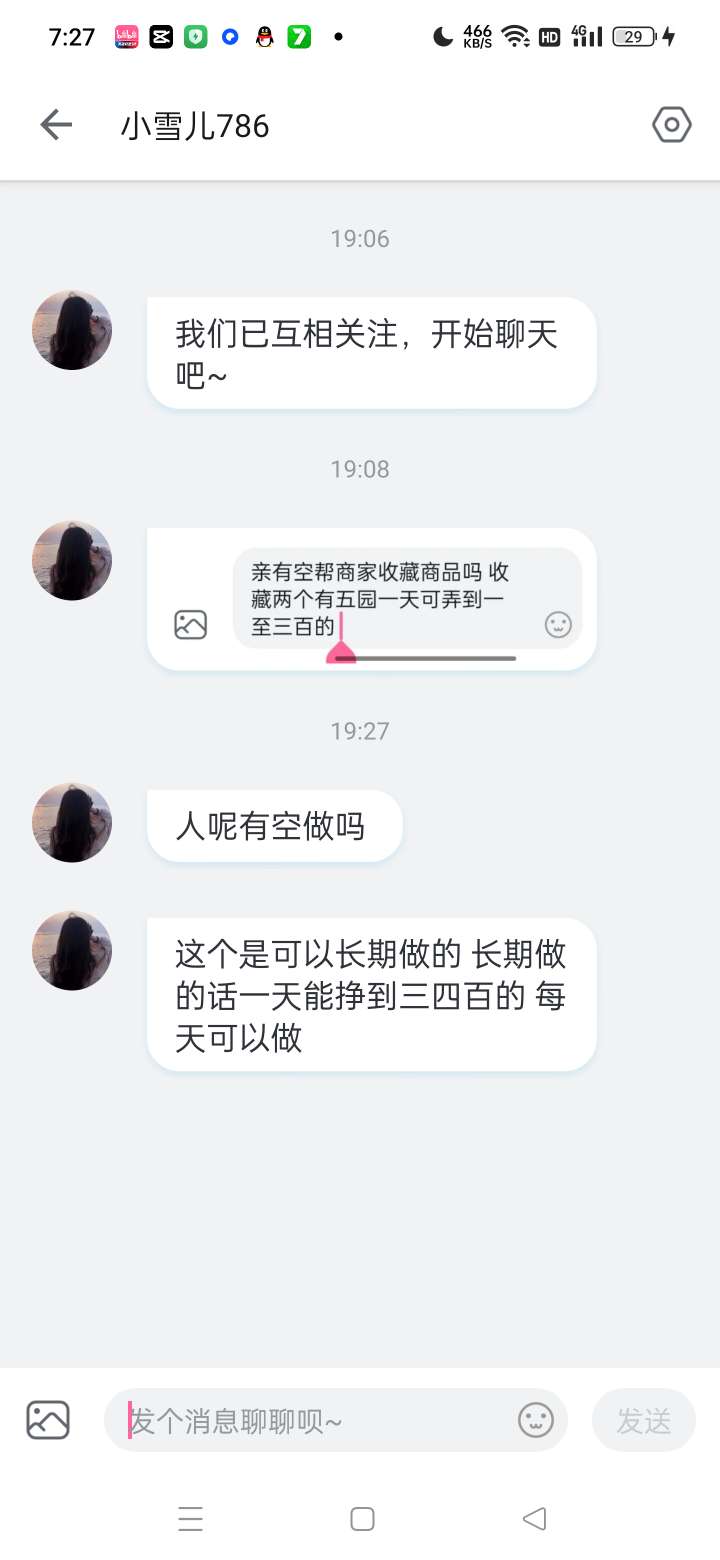Image resolution: width=720 pixels, height=1560 pixels.
Task: Go back from the 小雪儿786 chat
Action: [56, 125]
